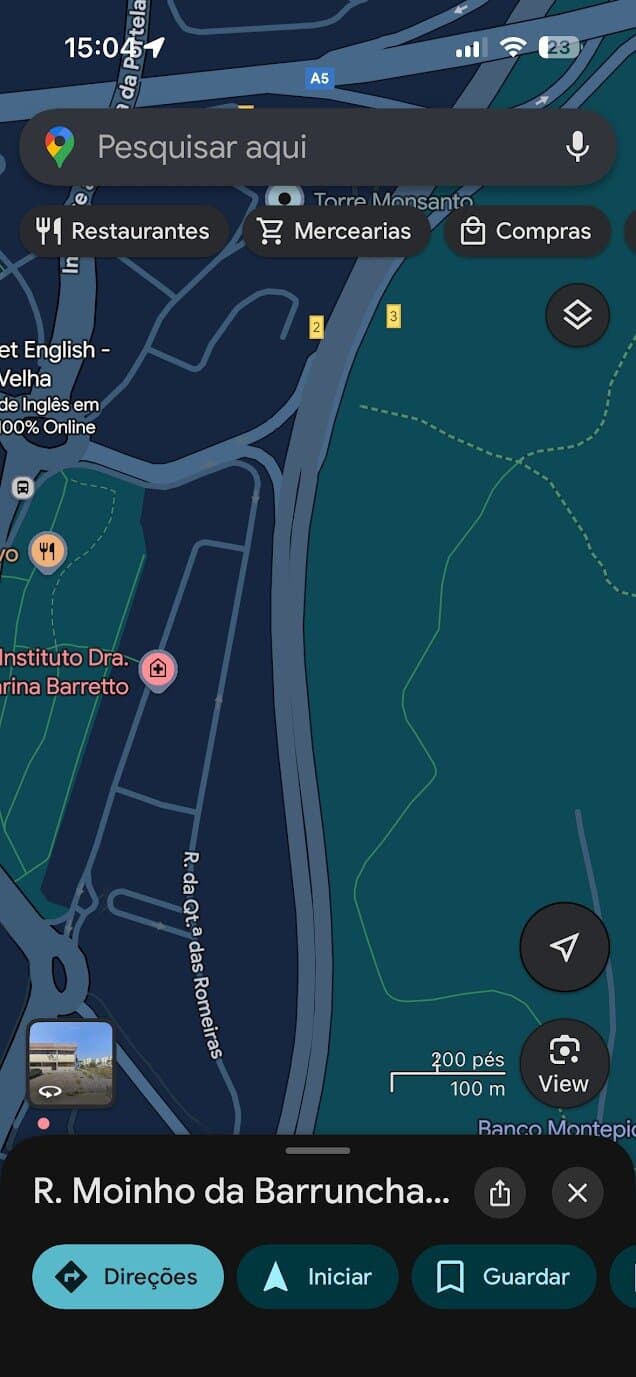The width and height of the screenshot is (636, 1377).
Task: Close the R. Moinho da Barruncha card
Action: (577, 1192)
